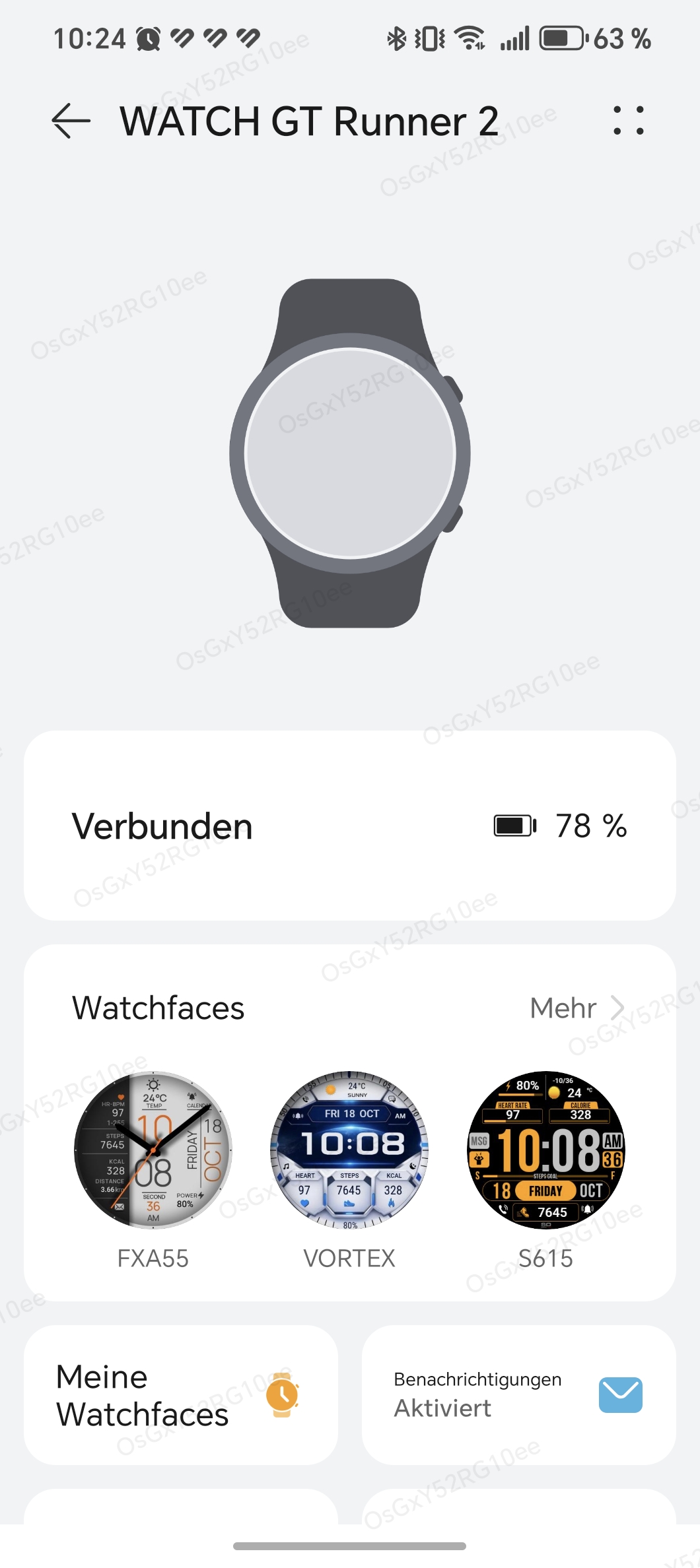The image size is (700, 1568).
Task: Open Meine Watchfaces
Action: (180, 1395)
